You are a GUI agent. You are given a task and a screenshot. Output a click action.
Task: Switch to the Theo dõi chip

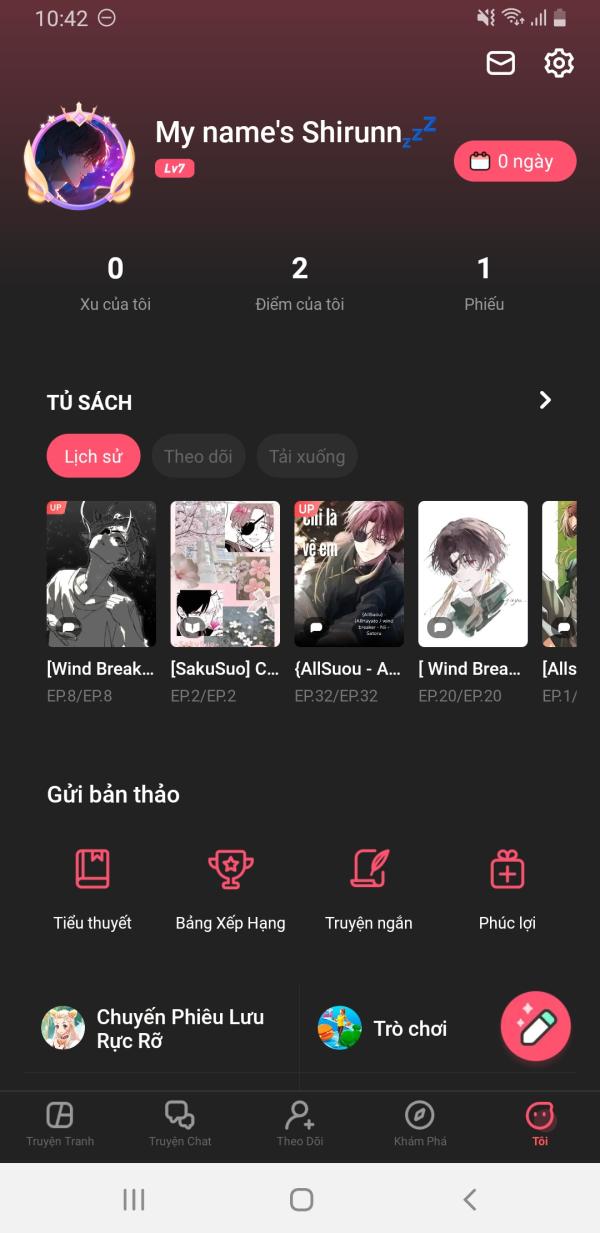(198, 456)
